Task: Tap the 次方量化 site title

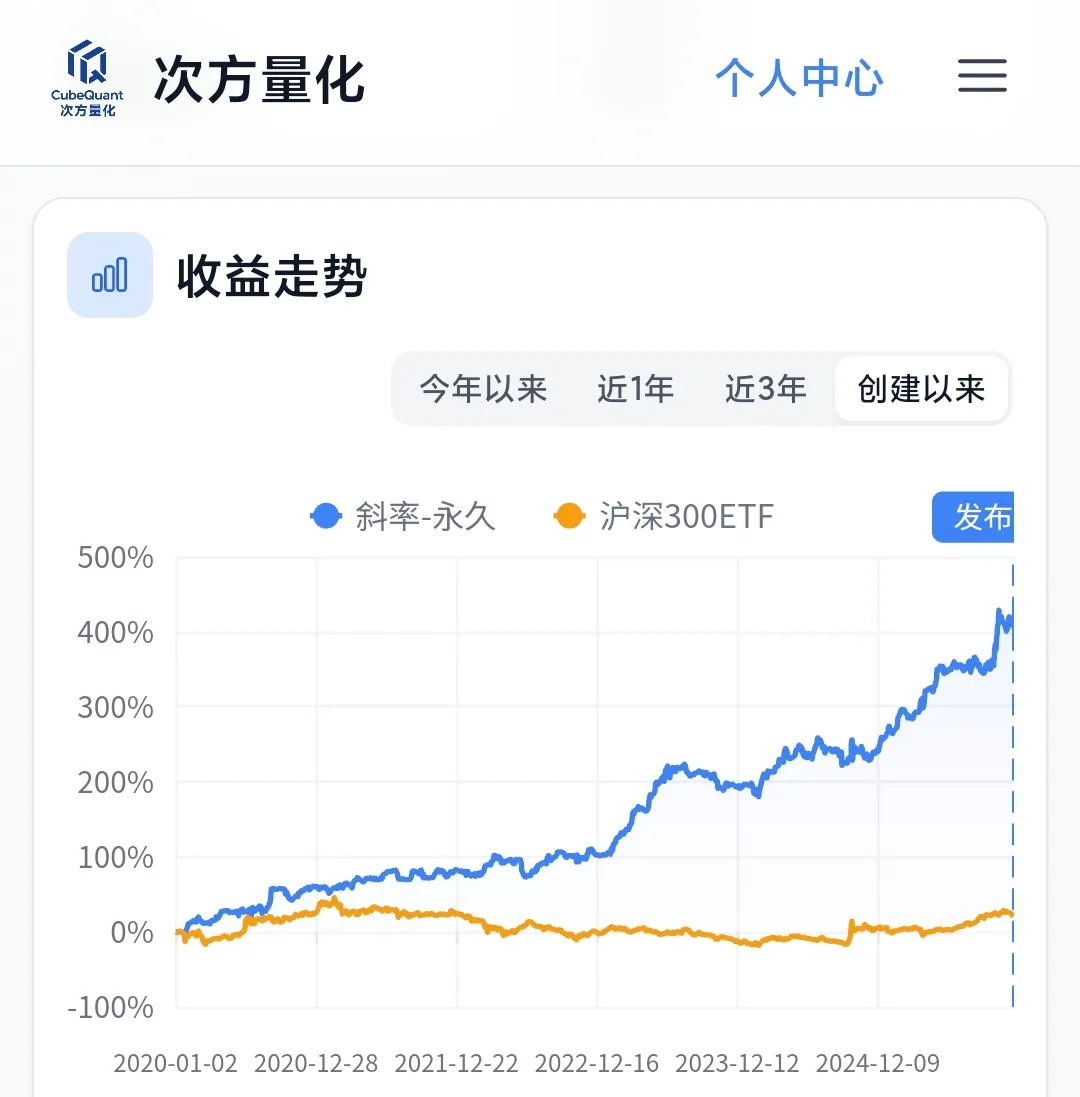Action: (259, 80)
